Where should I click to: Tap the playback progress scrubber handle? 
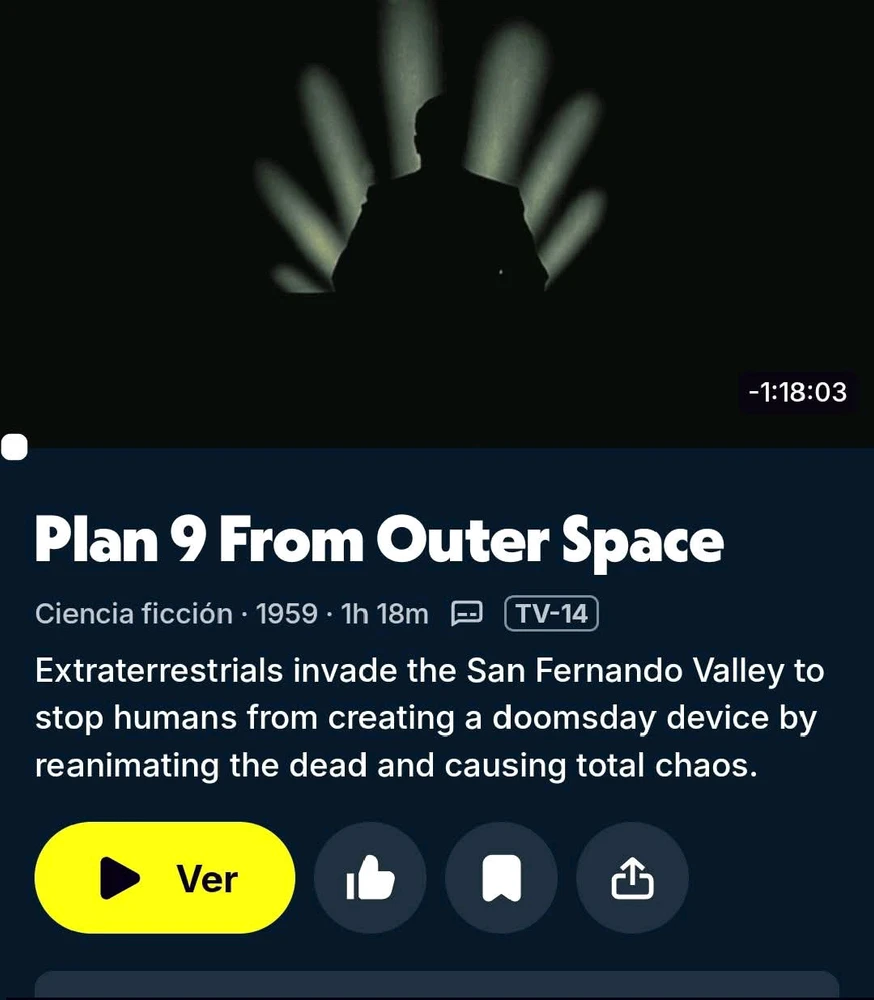click(14, 447)
